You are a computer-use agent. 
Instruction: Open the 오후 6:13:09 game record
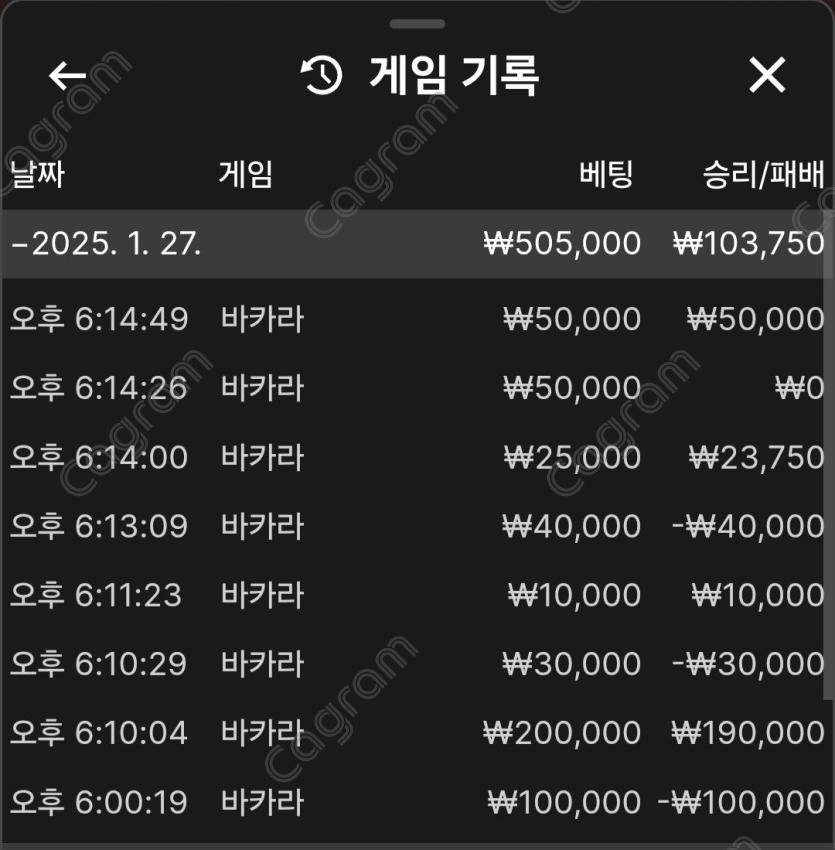tap(416, 526)
